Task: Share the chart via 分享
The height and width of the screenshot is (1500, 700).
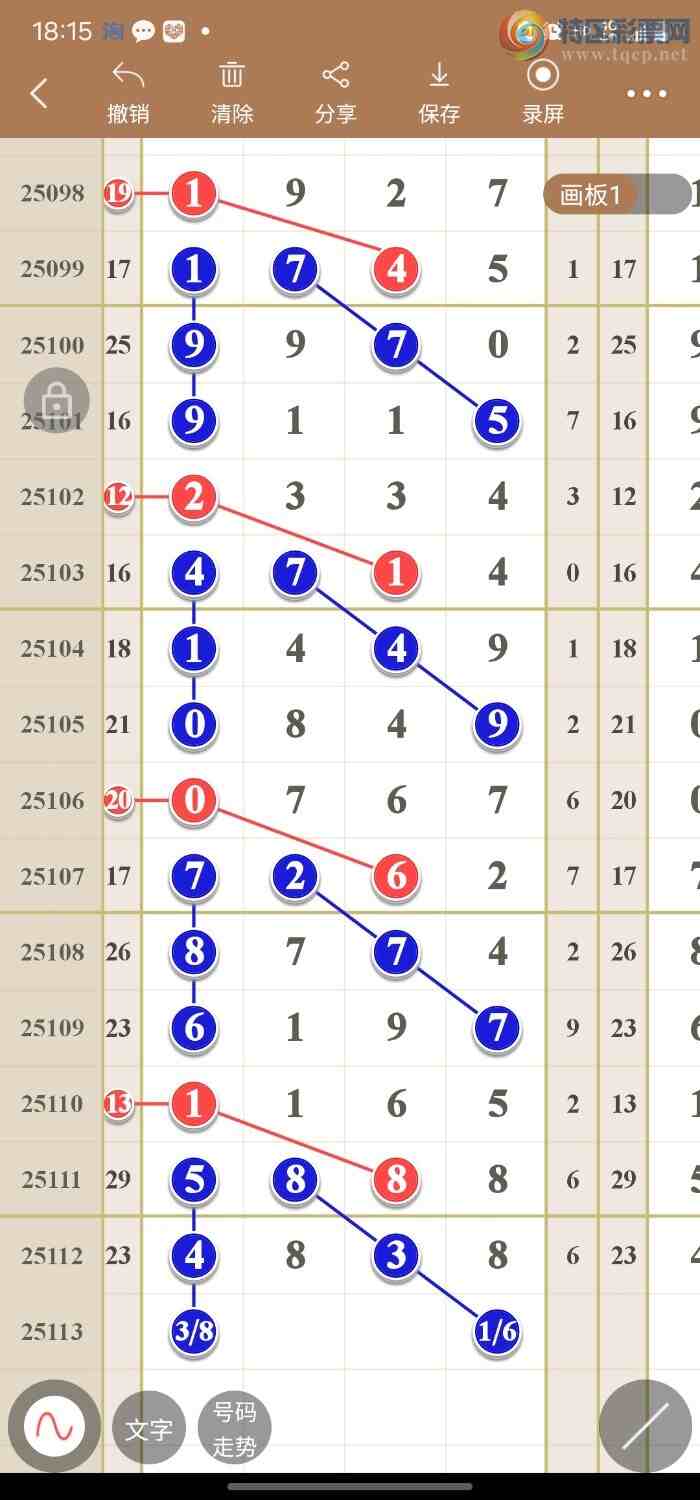Action: click(336, 93)
